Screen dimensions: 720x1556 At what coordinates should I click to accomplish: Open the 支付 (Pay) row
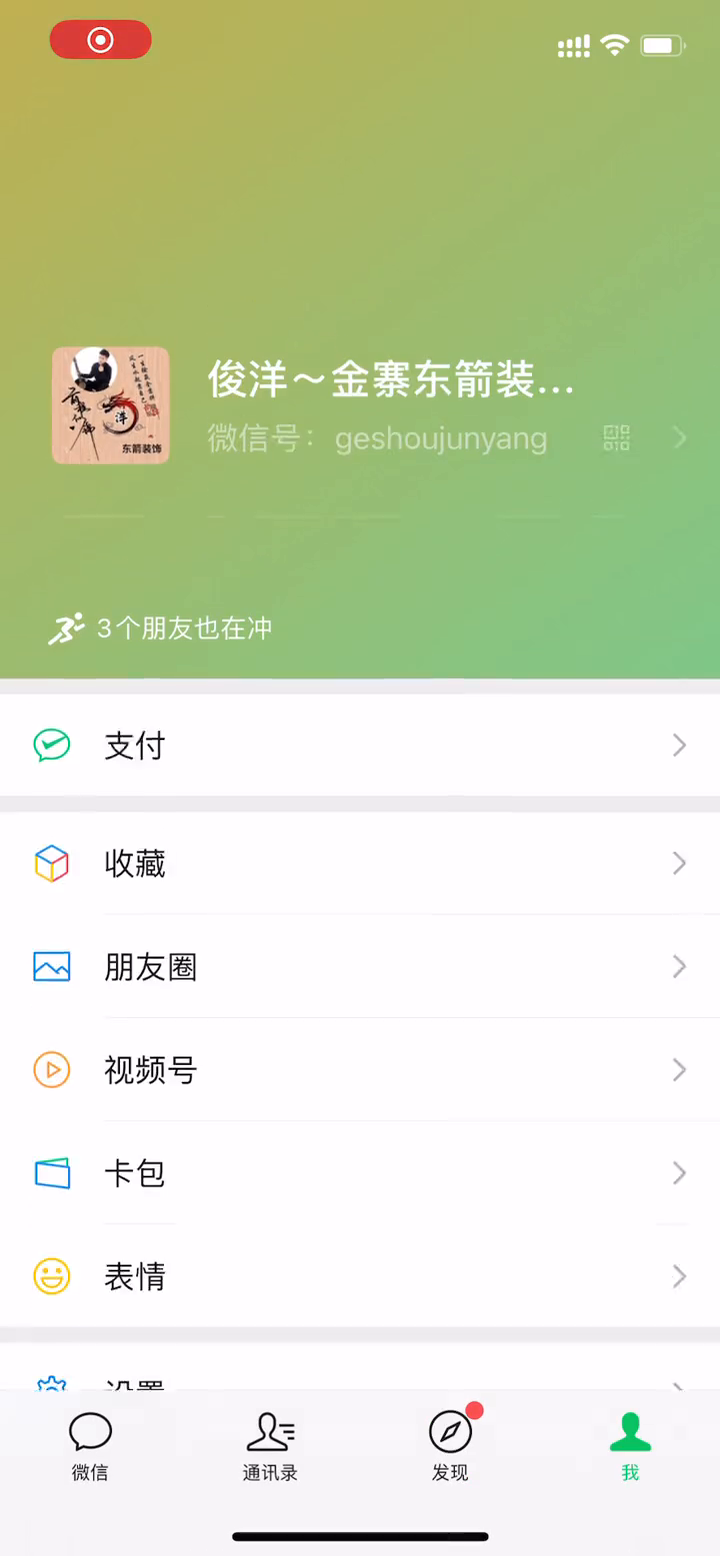360,745
